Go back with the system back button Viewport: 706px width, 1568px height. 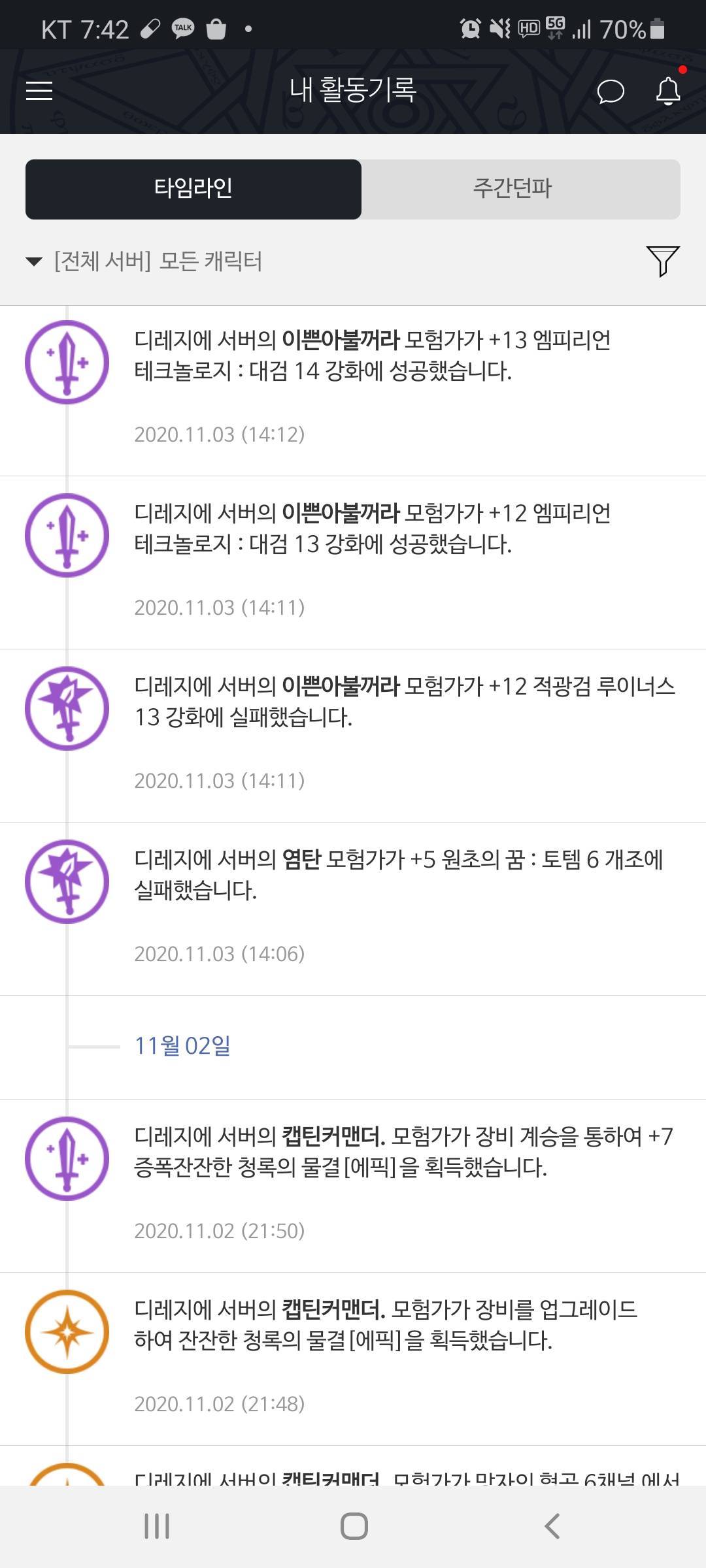point(552,1527)
